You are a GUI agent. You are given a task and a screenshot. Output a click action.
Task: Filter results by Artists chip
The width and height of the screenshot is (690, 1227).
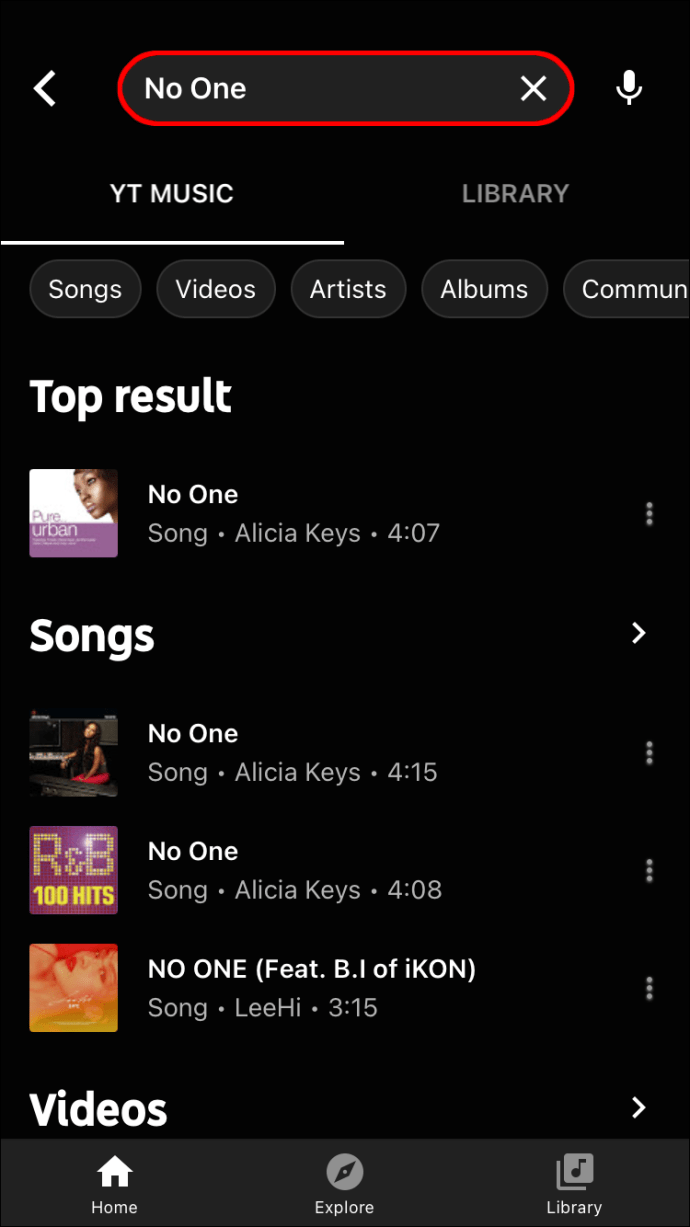coord(348,290)
